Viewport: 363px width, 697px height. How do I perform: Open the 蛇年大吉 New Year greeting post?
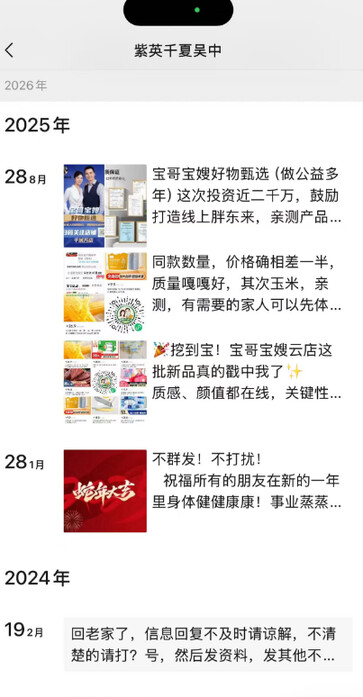203,491
